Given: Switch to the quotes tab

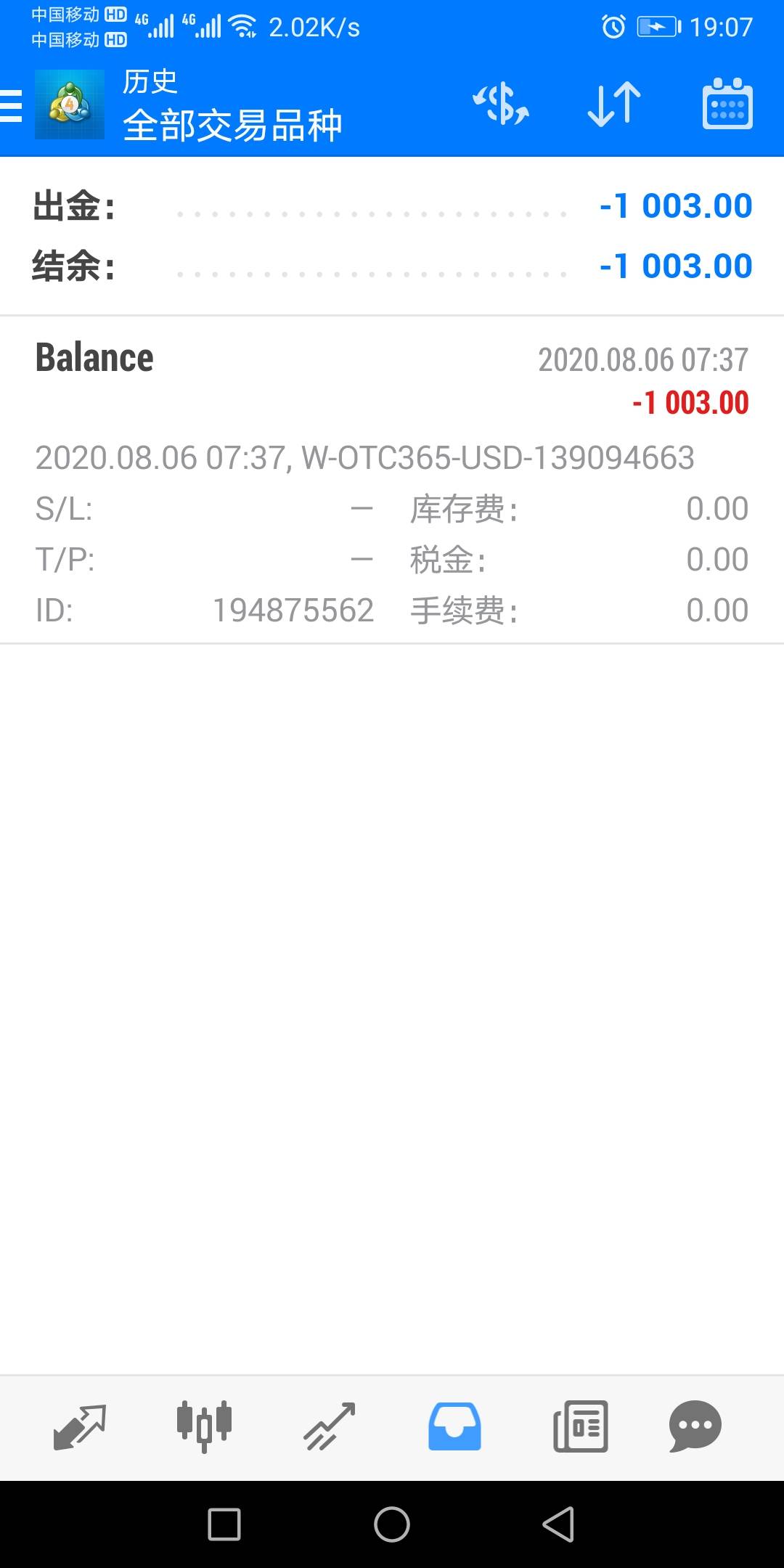Looking at the screenshot, I should click(x=80, y=1426).
